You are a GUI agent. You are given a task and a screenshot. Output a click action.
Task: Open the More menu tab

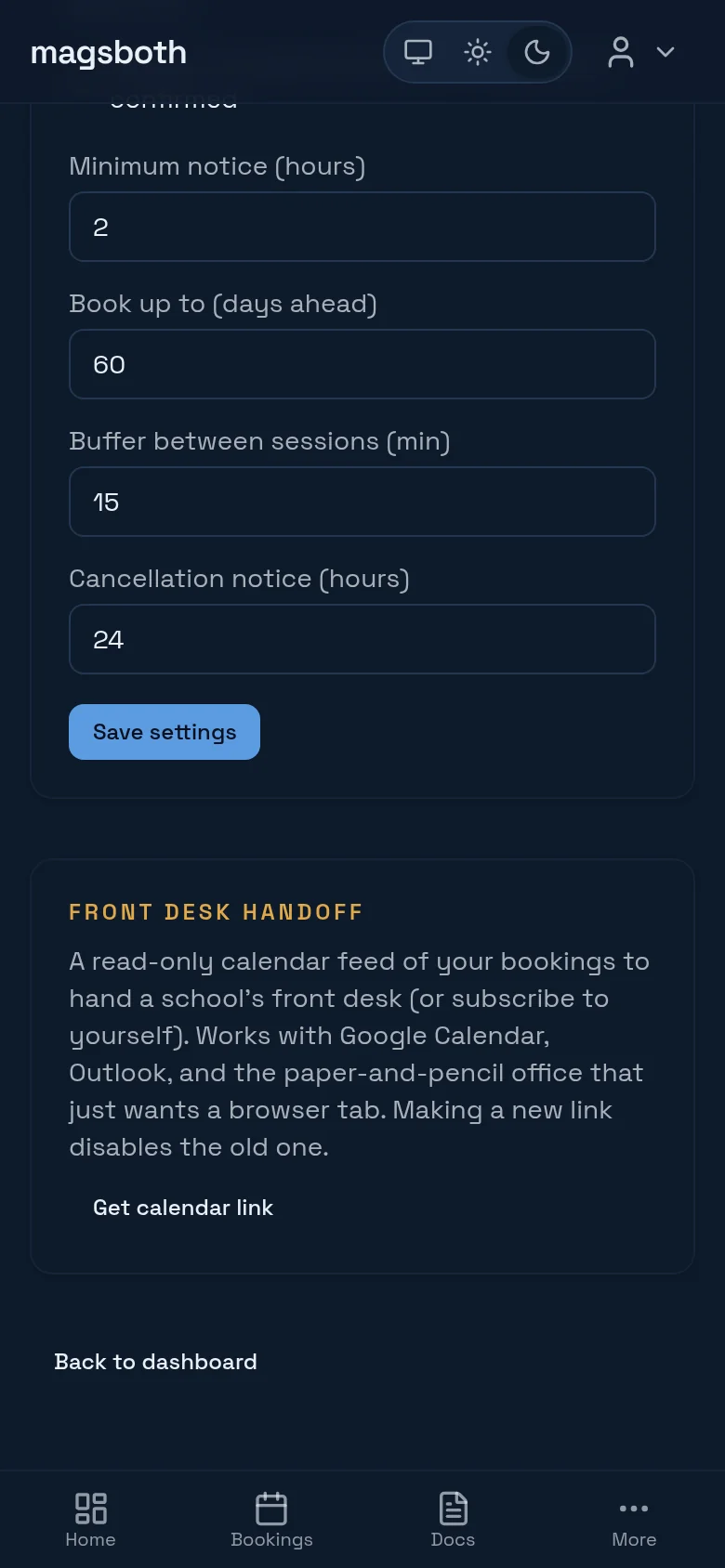pos(634,1520)
